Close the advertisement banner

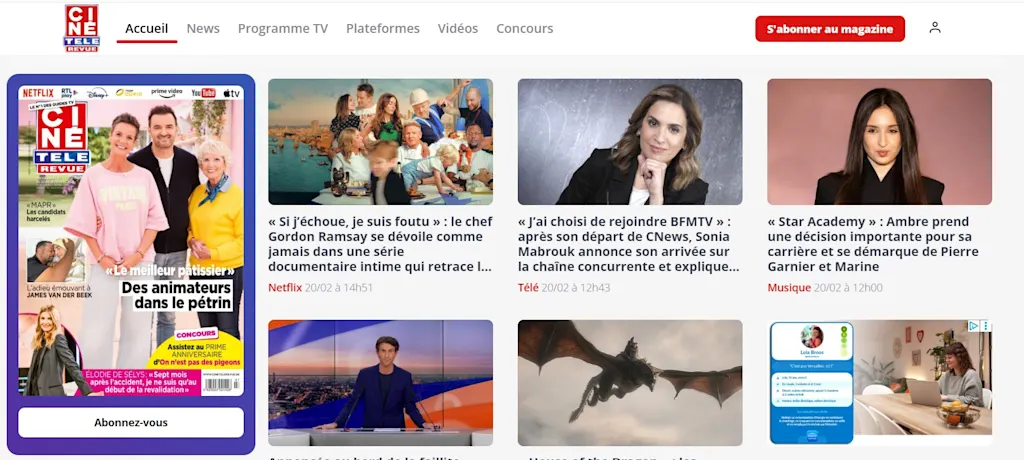pyautogui.click(x=985, y=326)
